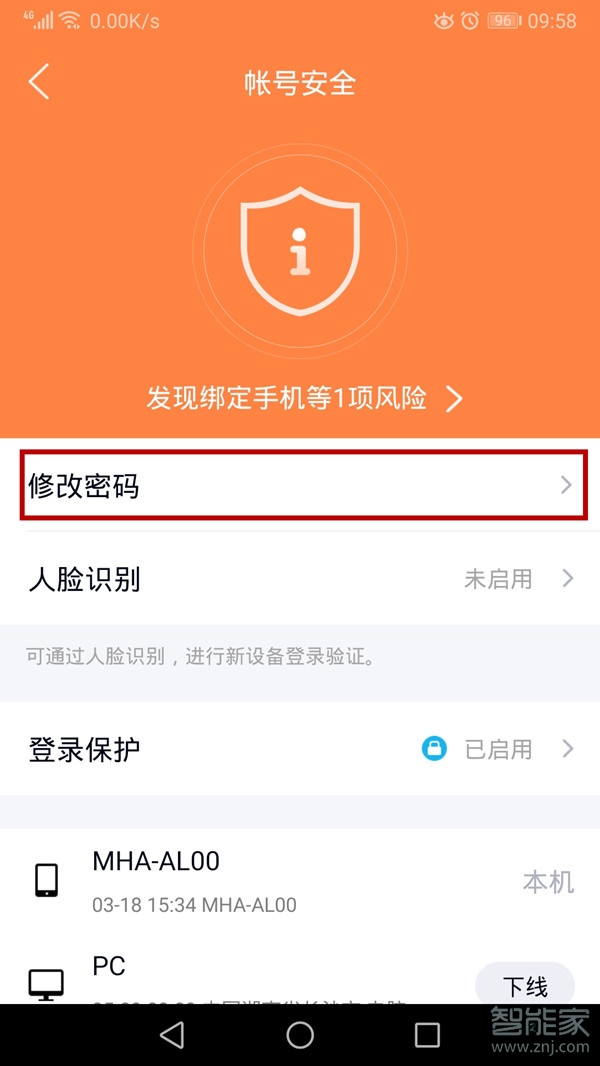Go back from the 帐号安全 page
Viewport: 600px width, 1066px height.
click(39, 82)
